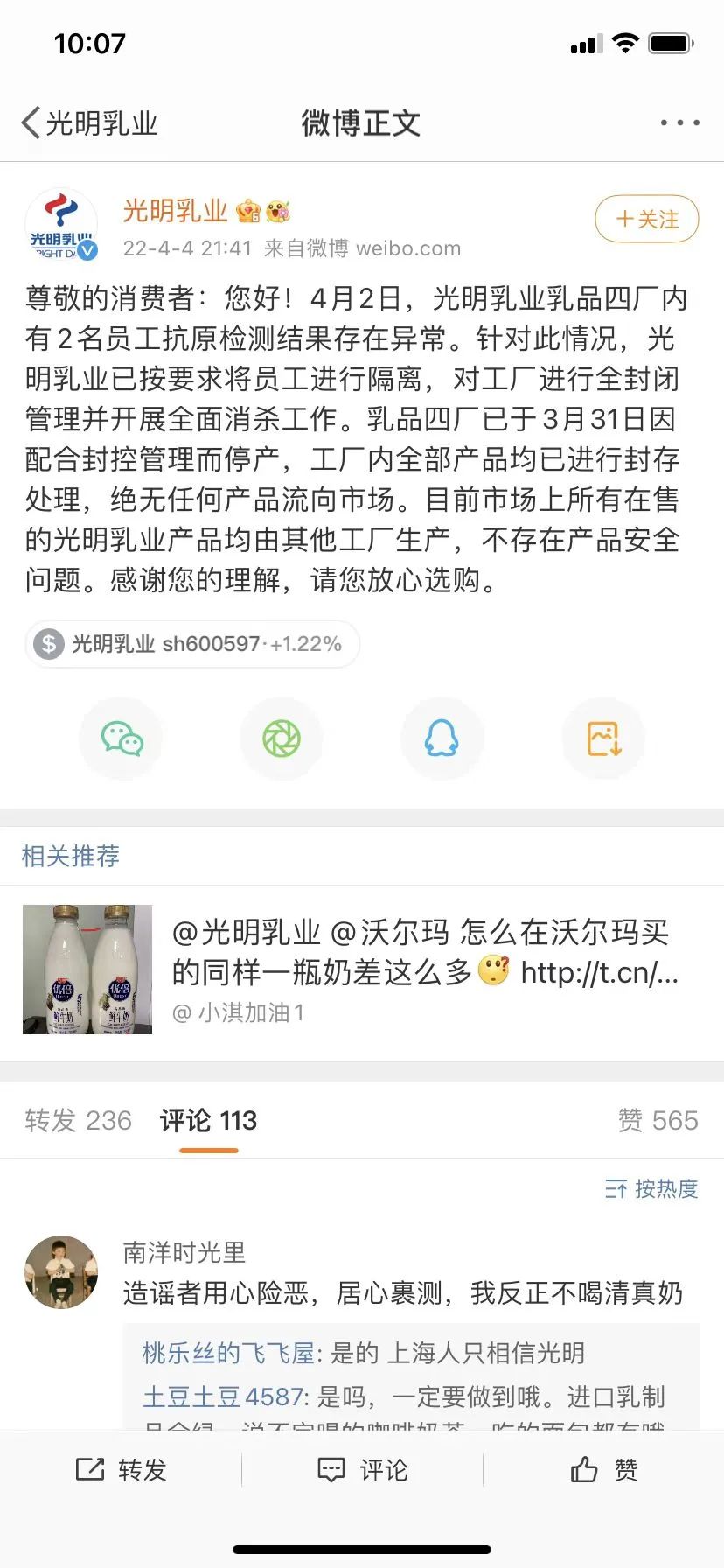
Task: Open 桃乐丝的飞飞屋 reply author link
Action: click(x=227, y=1353)
